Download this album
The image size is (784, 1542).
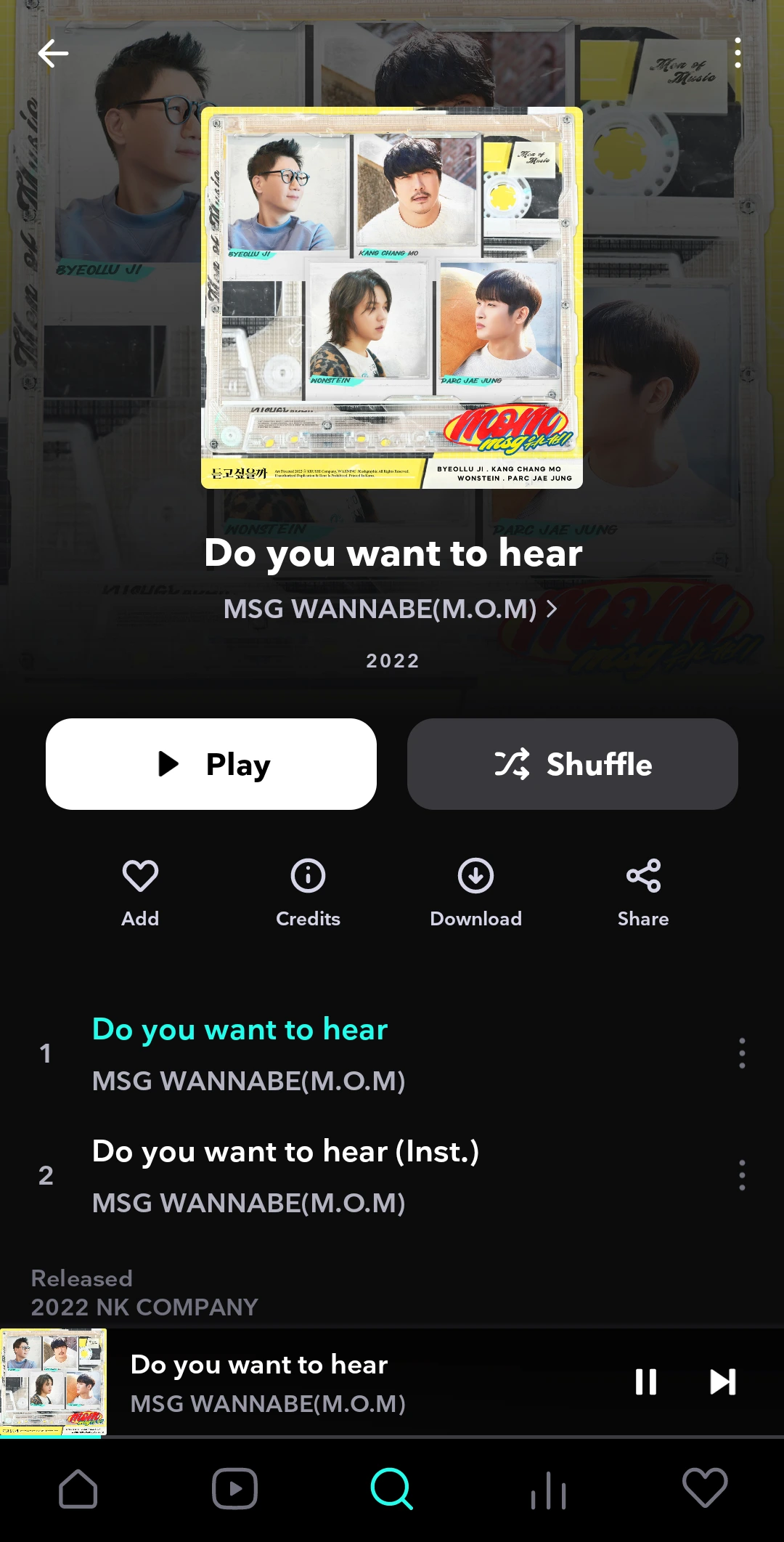[475, 892]
